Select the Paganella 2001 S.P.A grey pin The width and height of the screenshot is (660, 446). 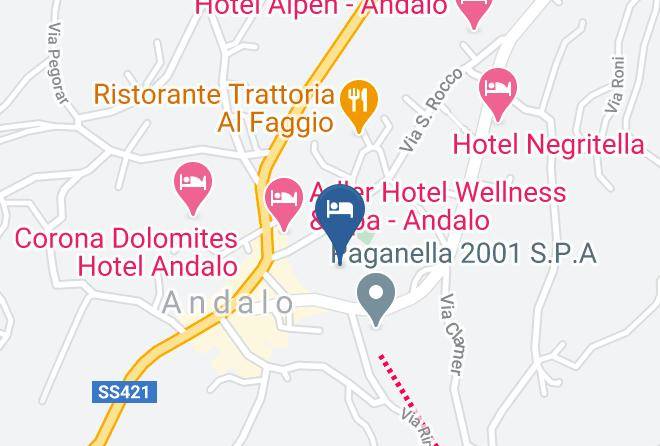coord(376,297)
